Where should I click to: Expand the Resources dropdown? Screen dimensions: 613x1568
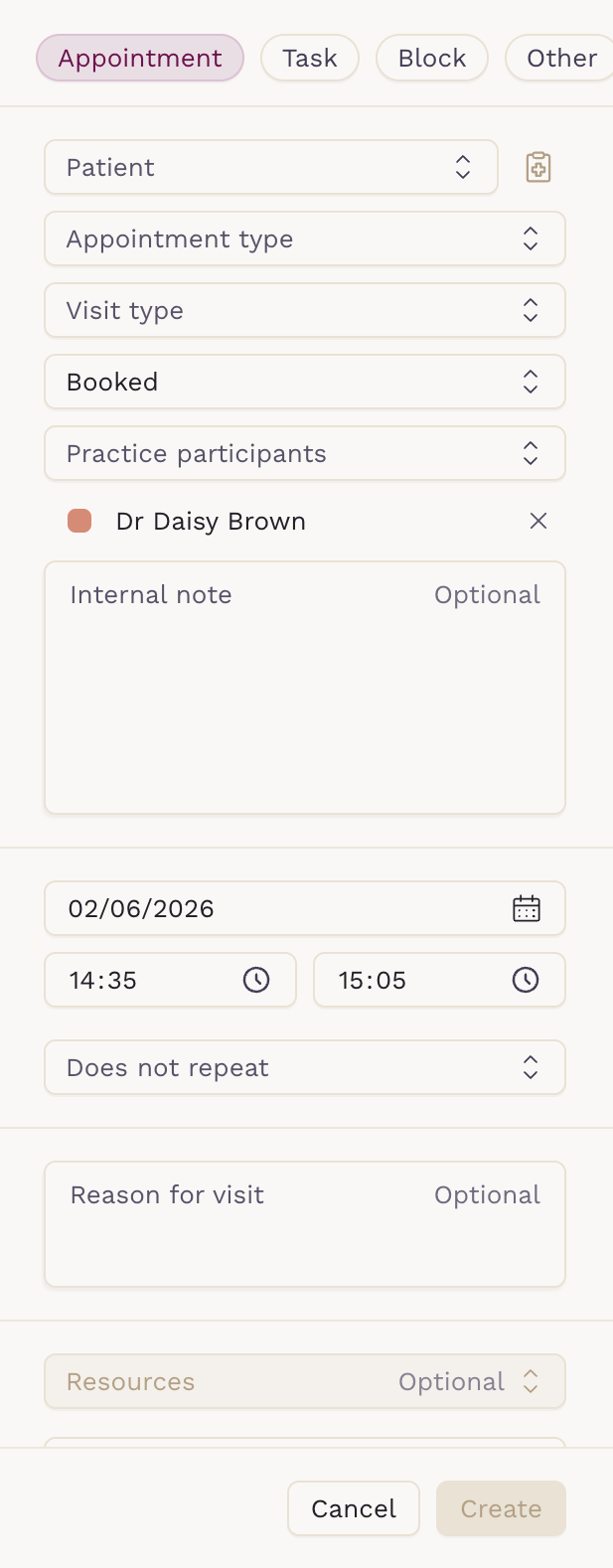click(x=304, y=1382)
